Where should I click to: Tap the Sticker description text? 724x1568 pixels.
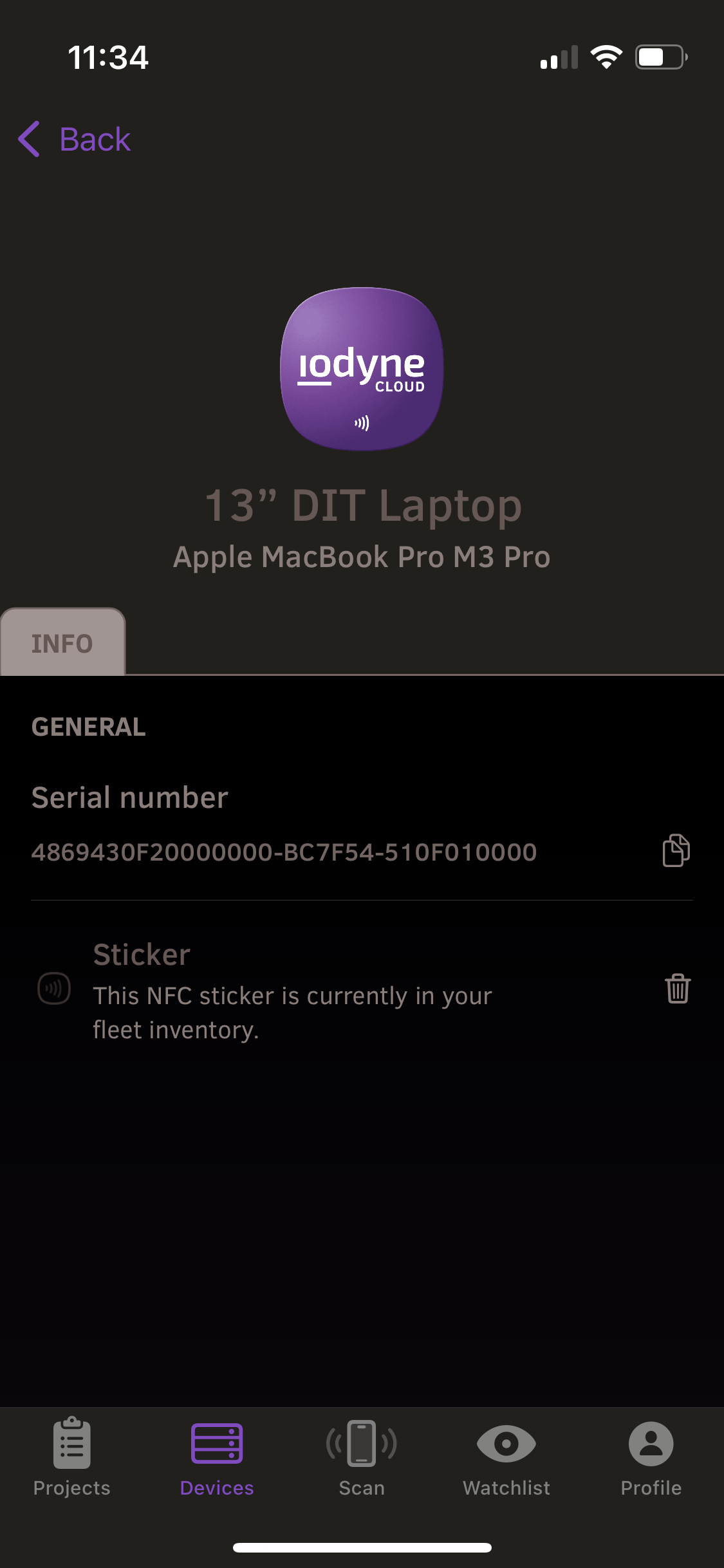coord(293,1013)
